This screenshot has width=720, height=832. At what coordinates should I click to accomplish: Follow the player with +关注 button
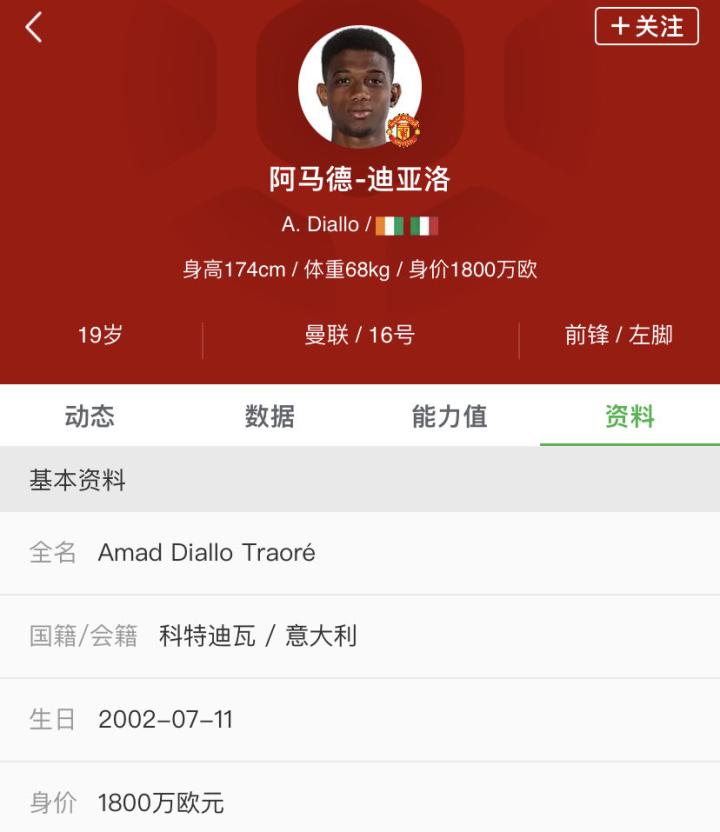[646, 26]
